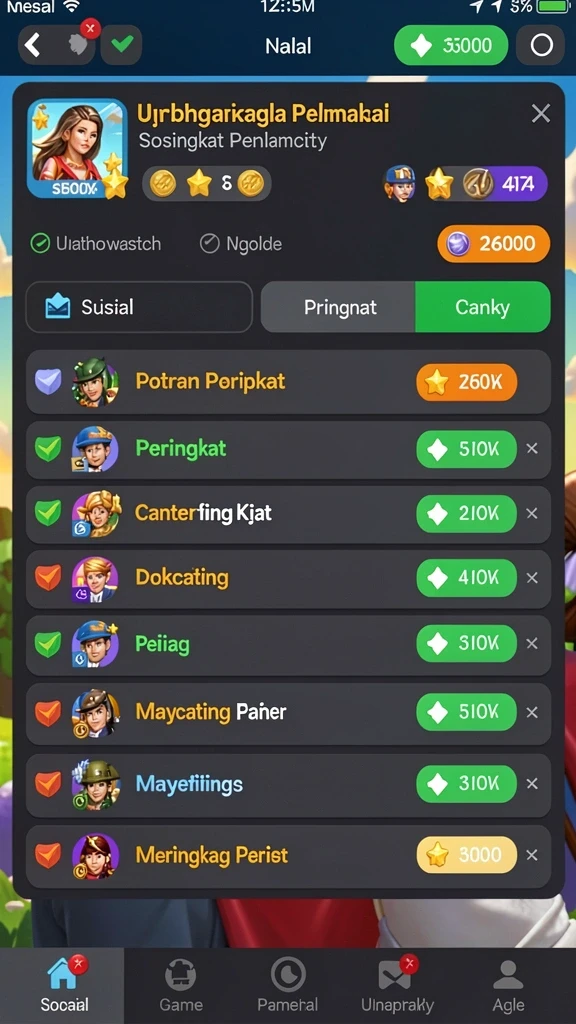Remove the Canterfing Kjat row
Viewport: 576px width, 1024px height.
click(x=532, y=513)
